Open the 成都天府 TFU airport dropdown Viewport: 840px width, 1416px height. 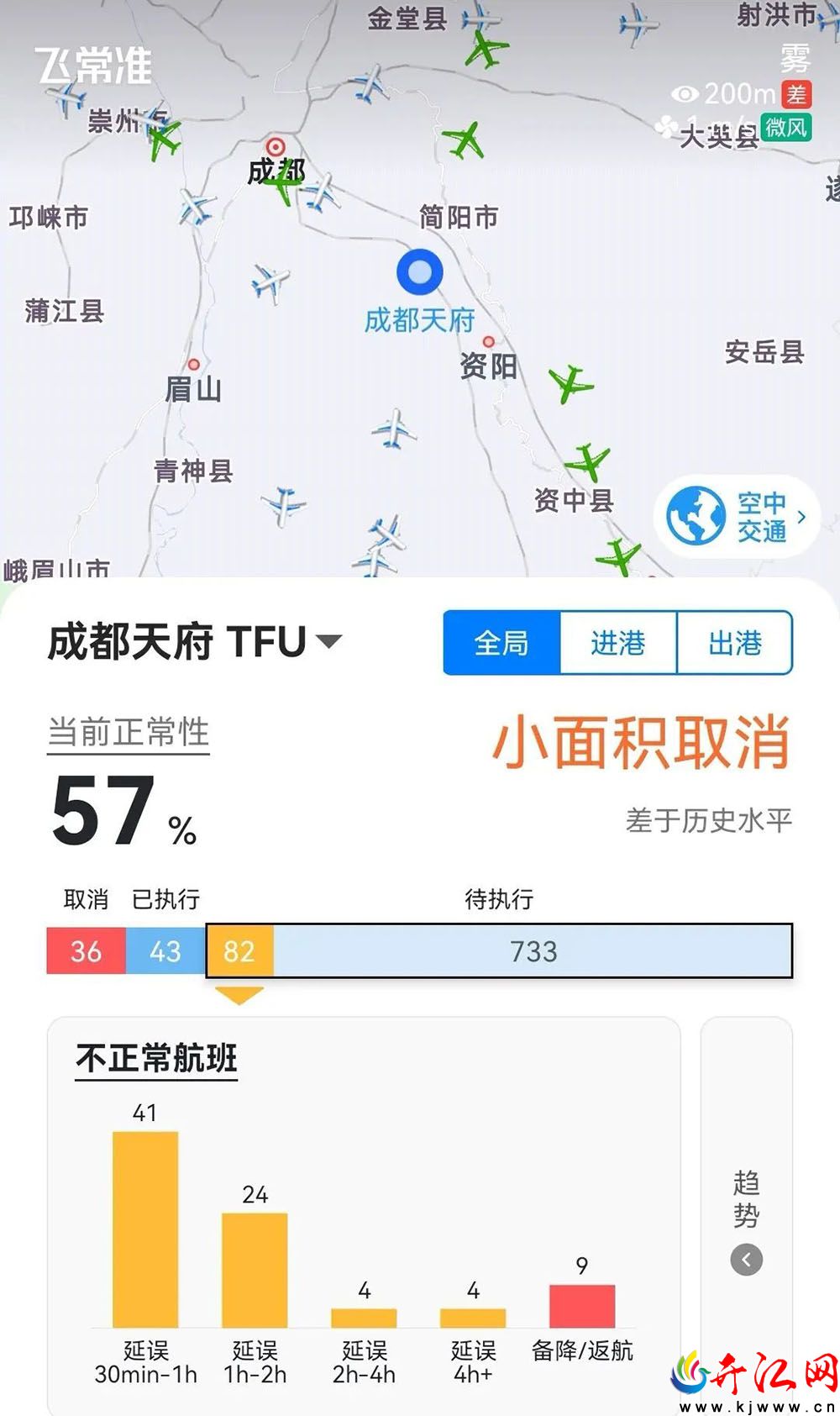point(195,642)
